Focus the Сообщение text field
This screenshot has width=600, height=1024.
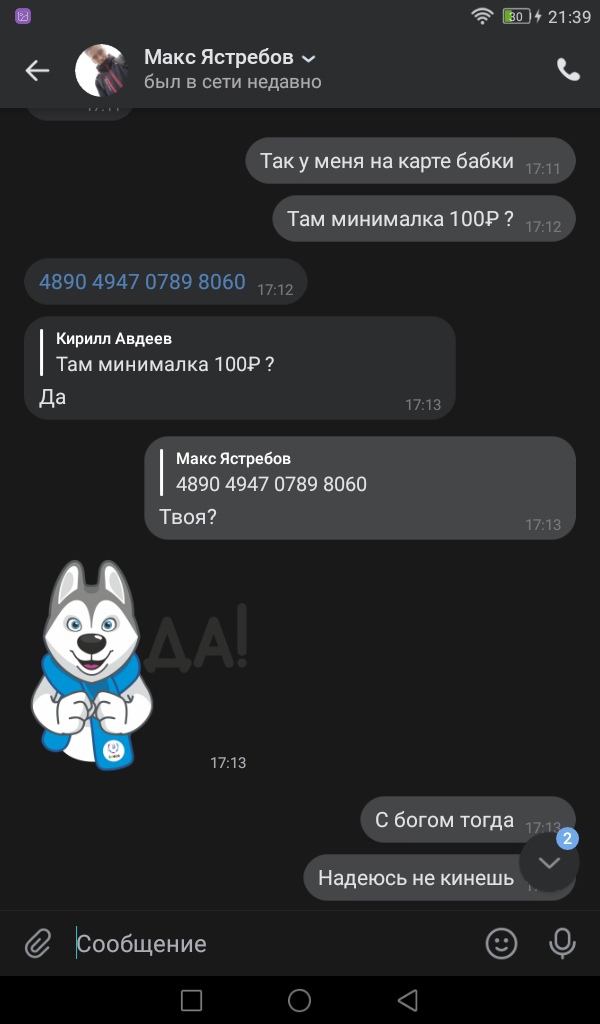(270, 943)
